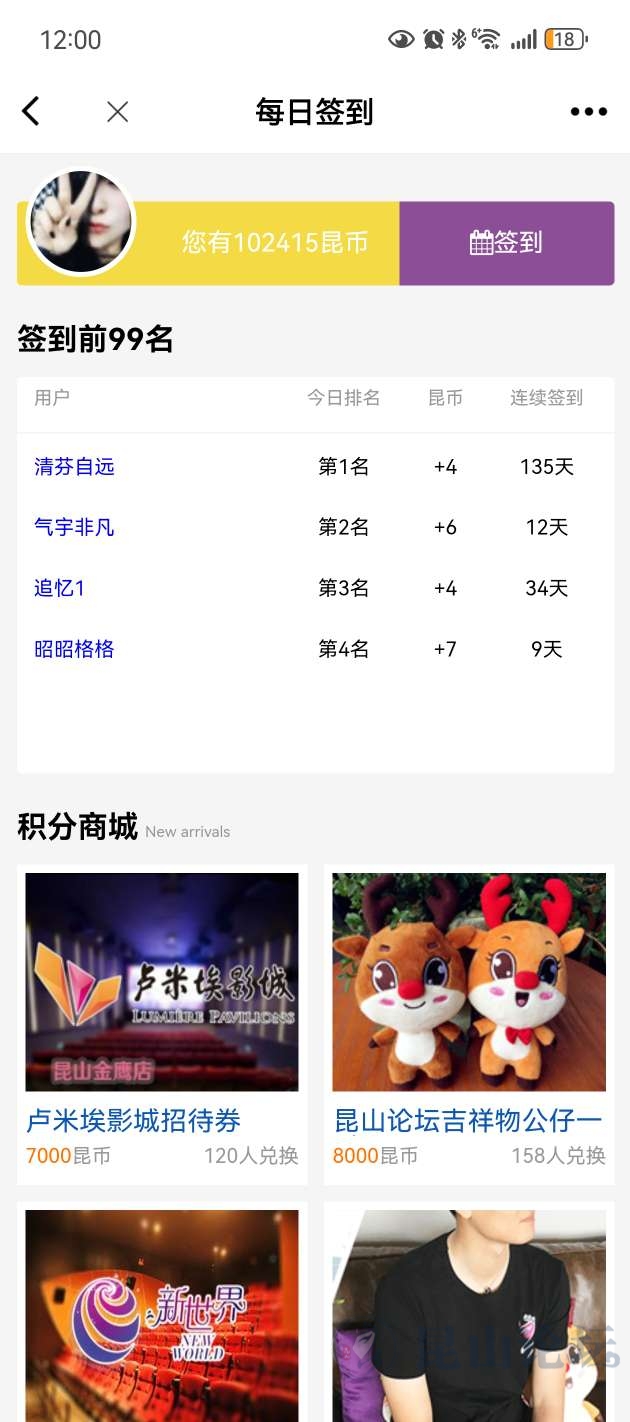Viewport: 630px width, 1422px height.
Task: Open user 昭昭格格's profile
Action: pyautogui.click(x=75, y=649)
